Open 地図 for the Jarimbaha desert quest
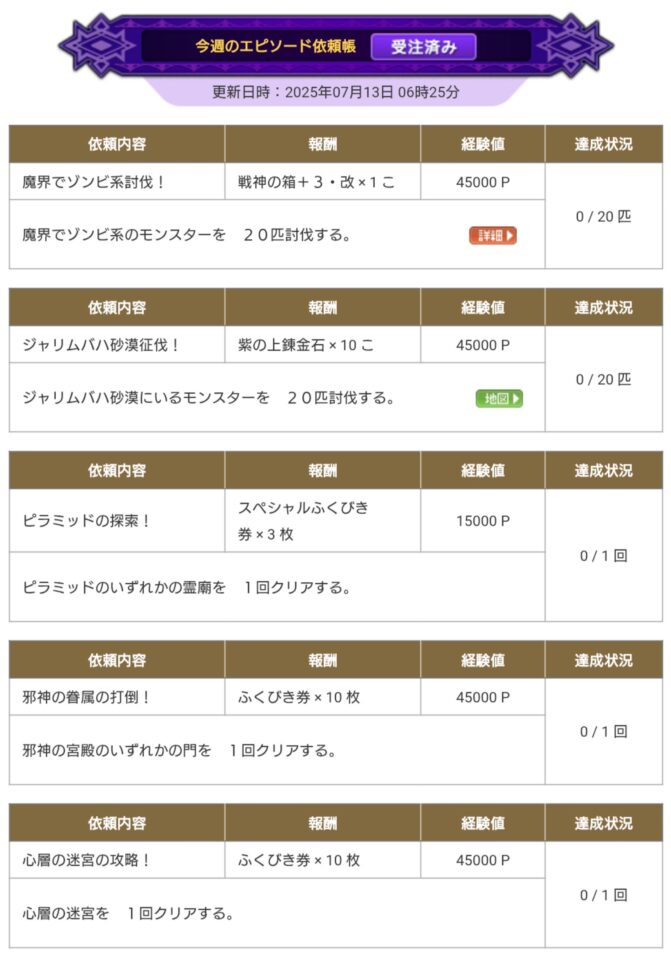Screen dimensions: 671x960 [499, 398]
